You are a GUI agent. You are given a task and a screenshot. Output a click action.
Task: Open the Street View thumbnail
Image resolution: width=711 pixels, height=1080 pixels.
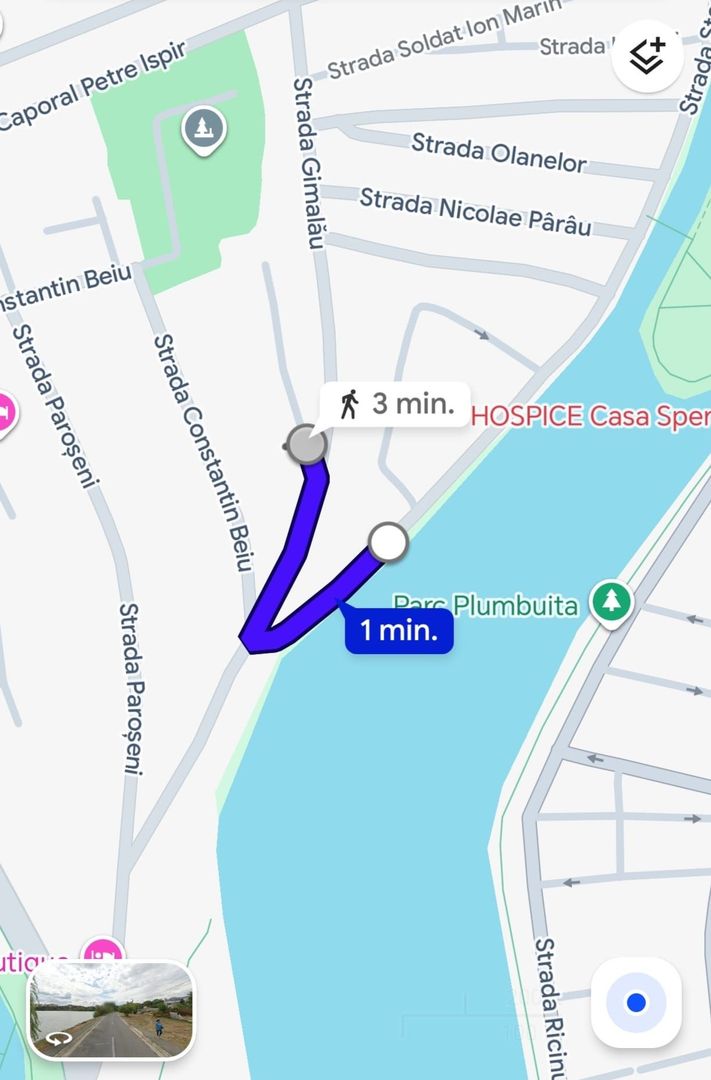(x=112, y=1010)
